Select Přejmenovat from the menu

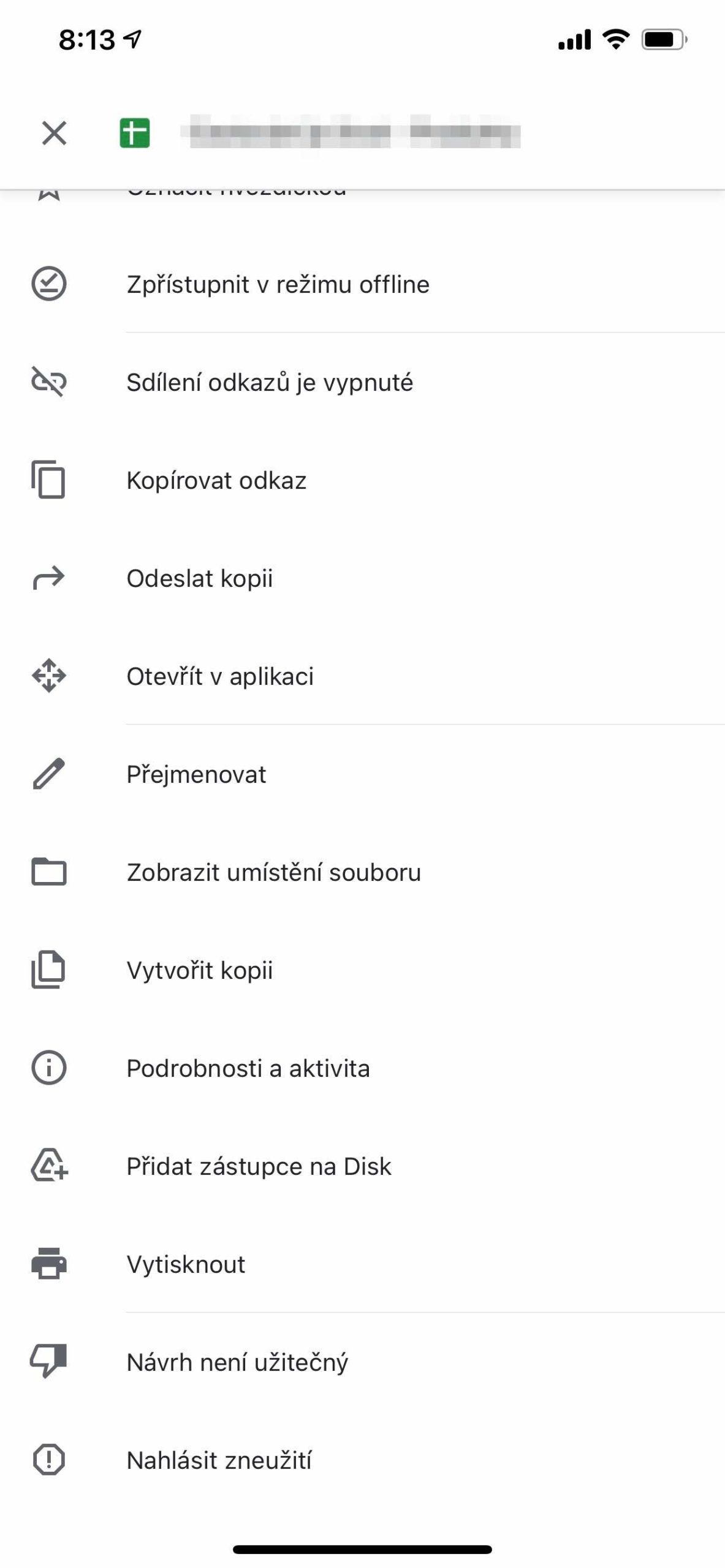tap(196, 774)
